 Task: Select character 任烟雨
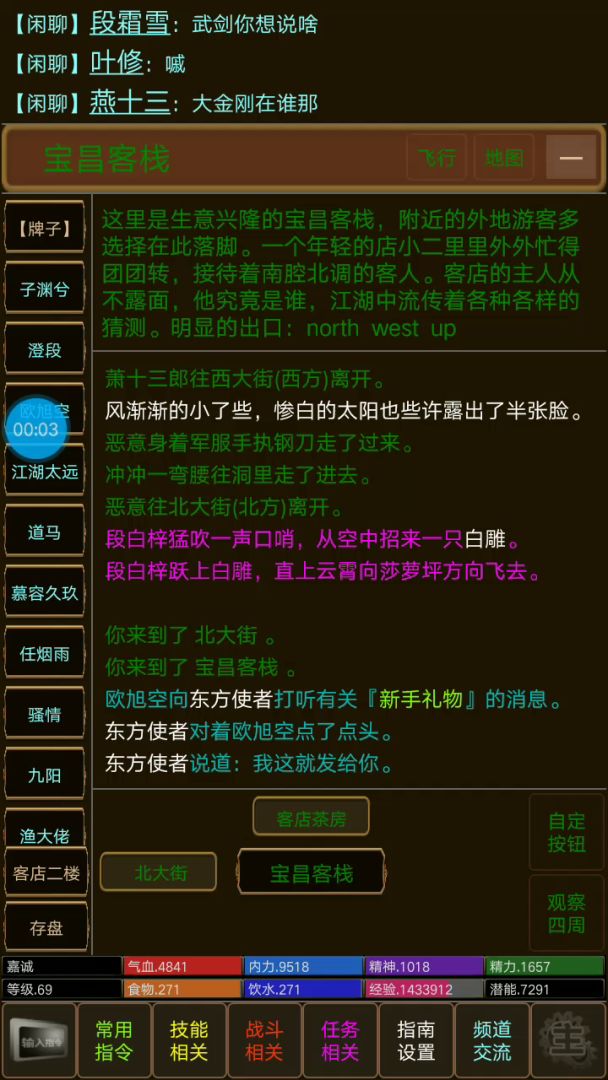tap(45, 654)
